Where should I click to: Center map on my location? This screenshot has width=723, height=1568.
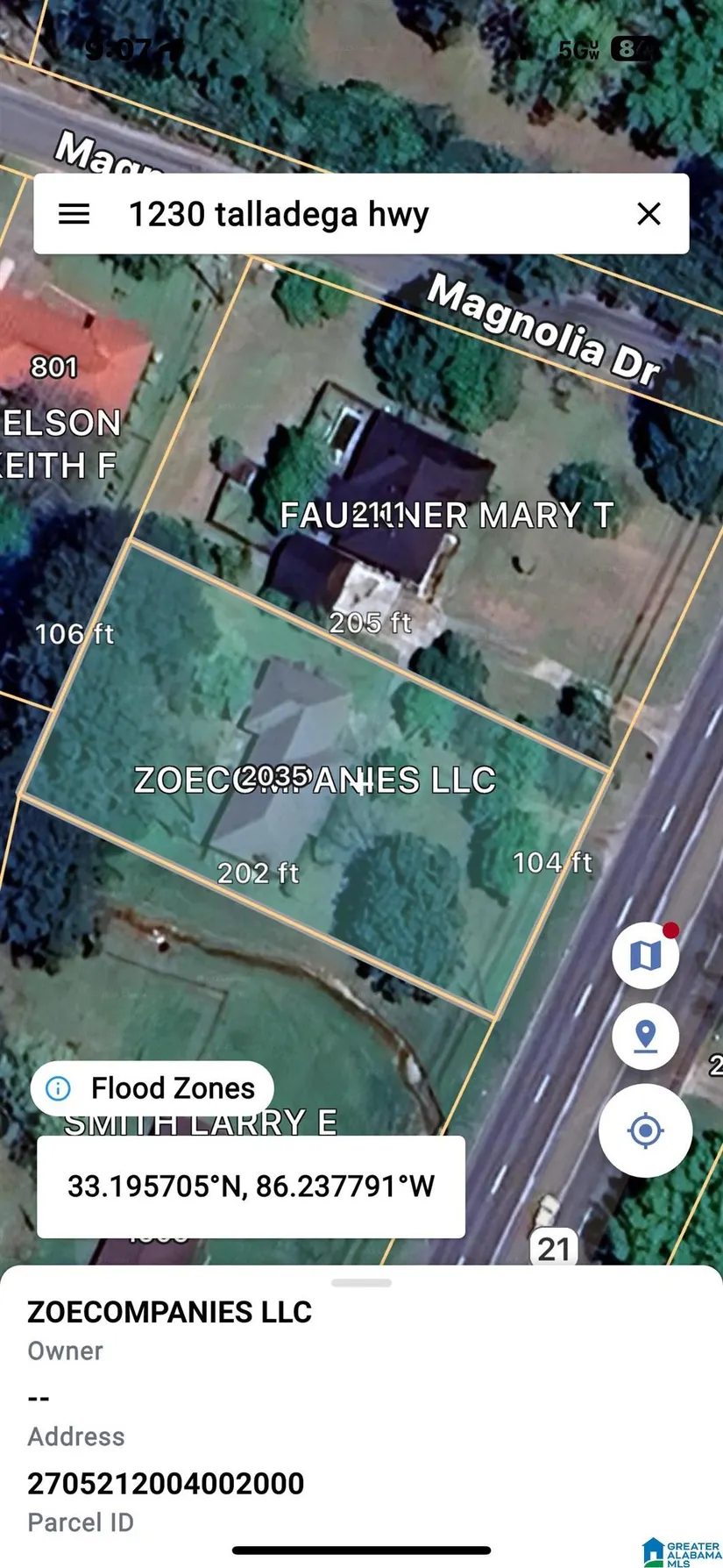[646, 1130]
